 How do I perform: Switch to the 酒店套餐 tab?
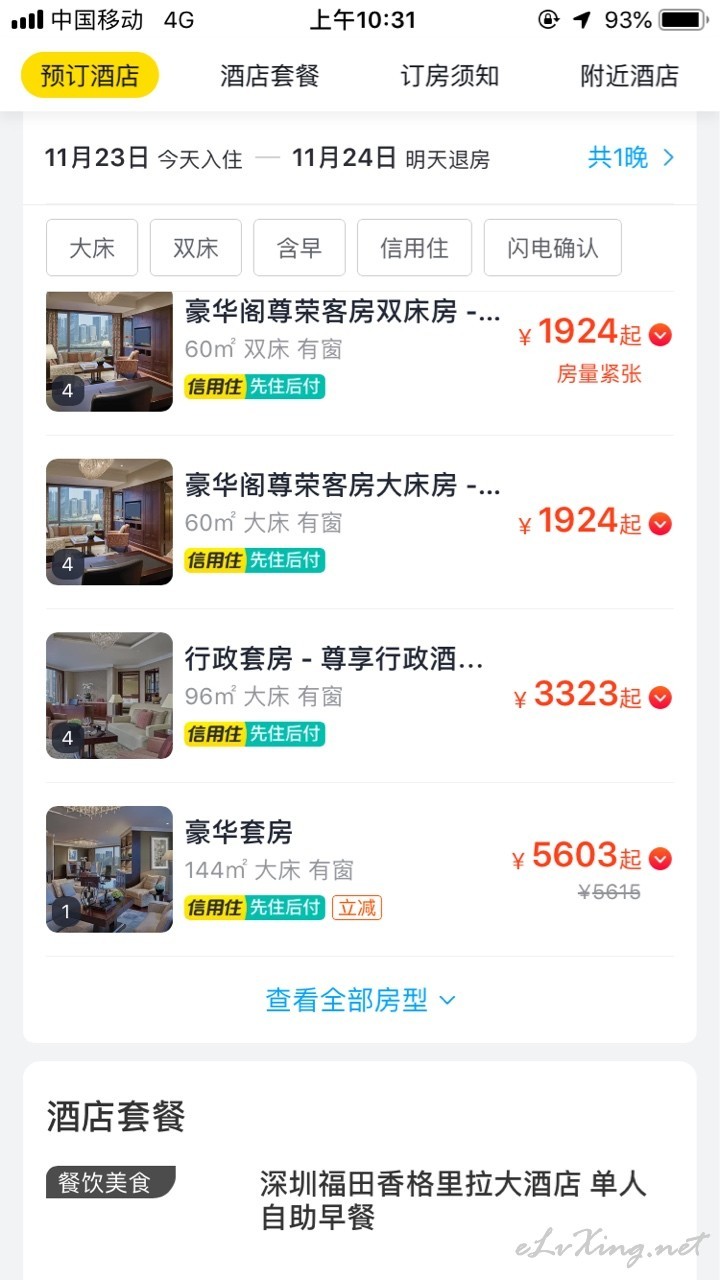269,76
